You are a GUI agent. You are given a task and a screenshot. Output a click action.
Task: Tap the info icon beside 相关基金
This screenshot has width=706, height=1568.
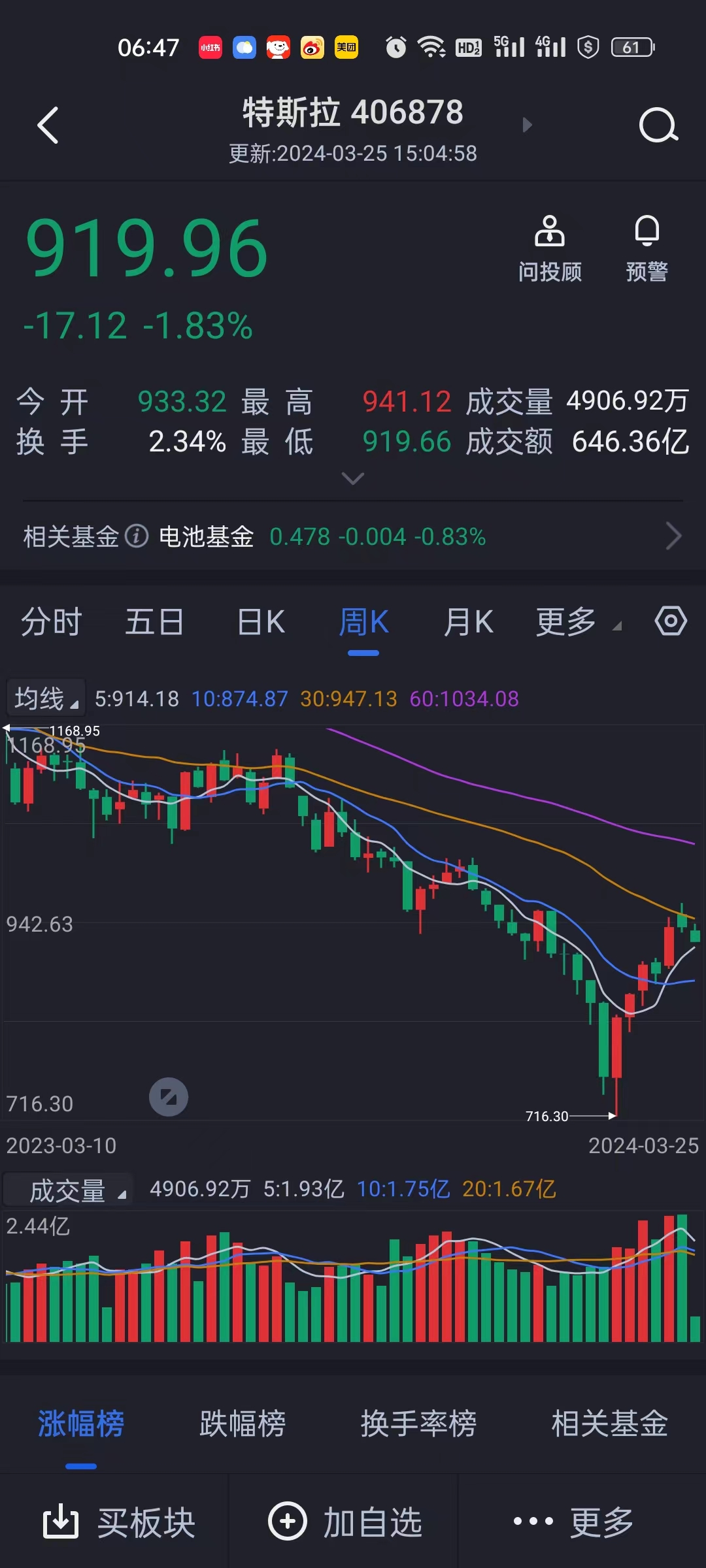[x=135, y=536]
